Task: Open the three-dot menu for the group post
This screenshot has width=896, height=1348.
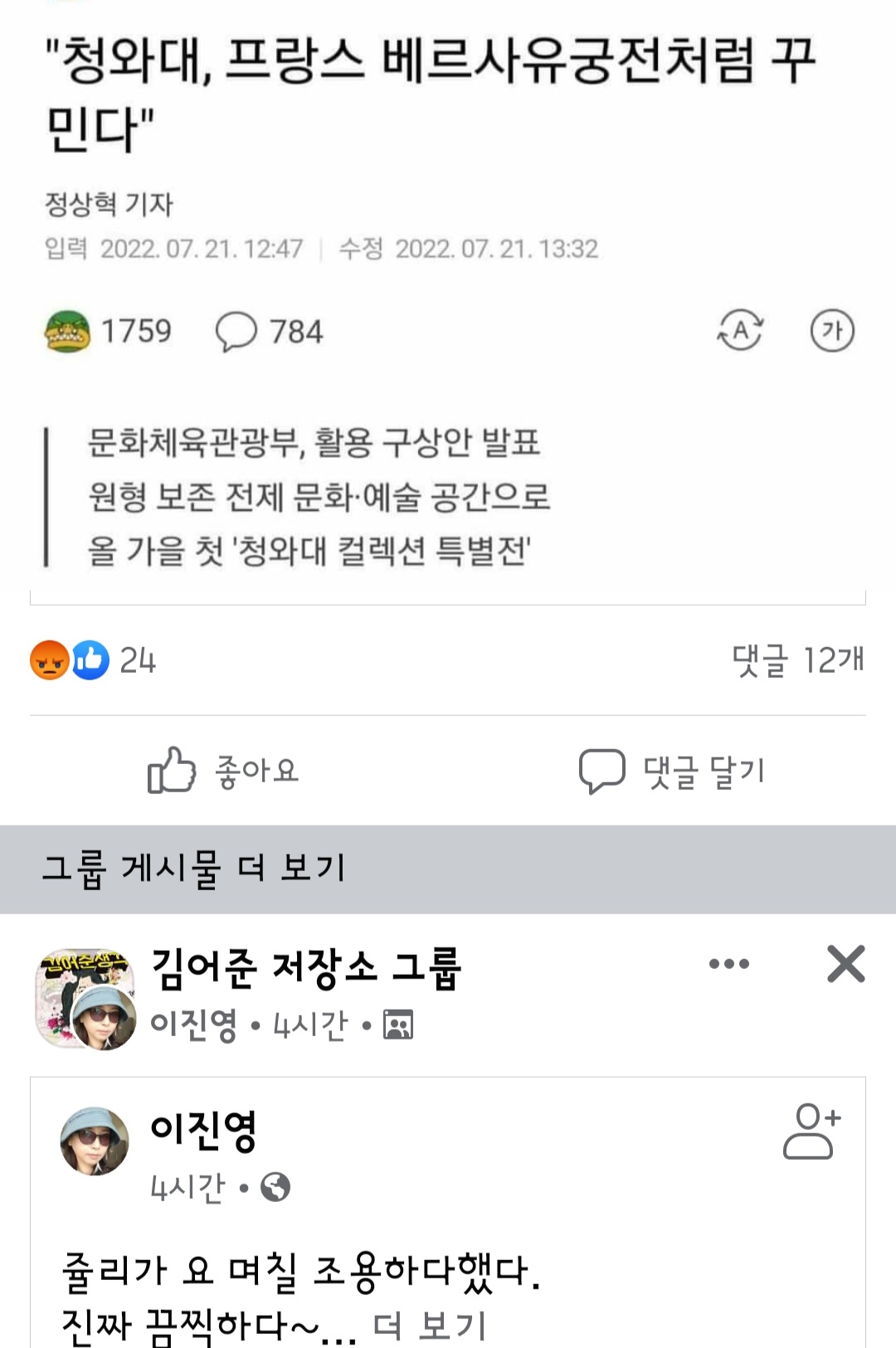Action: (729, 964)
